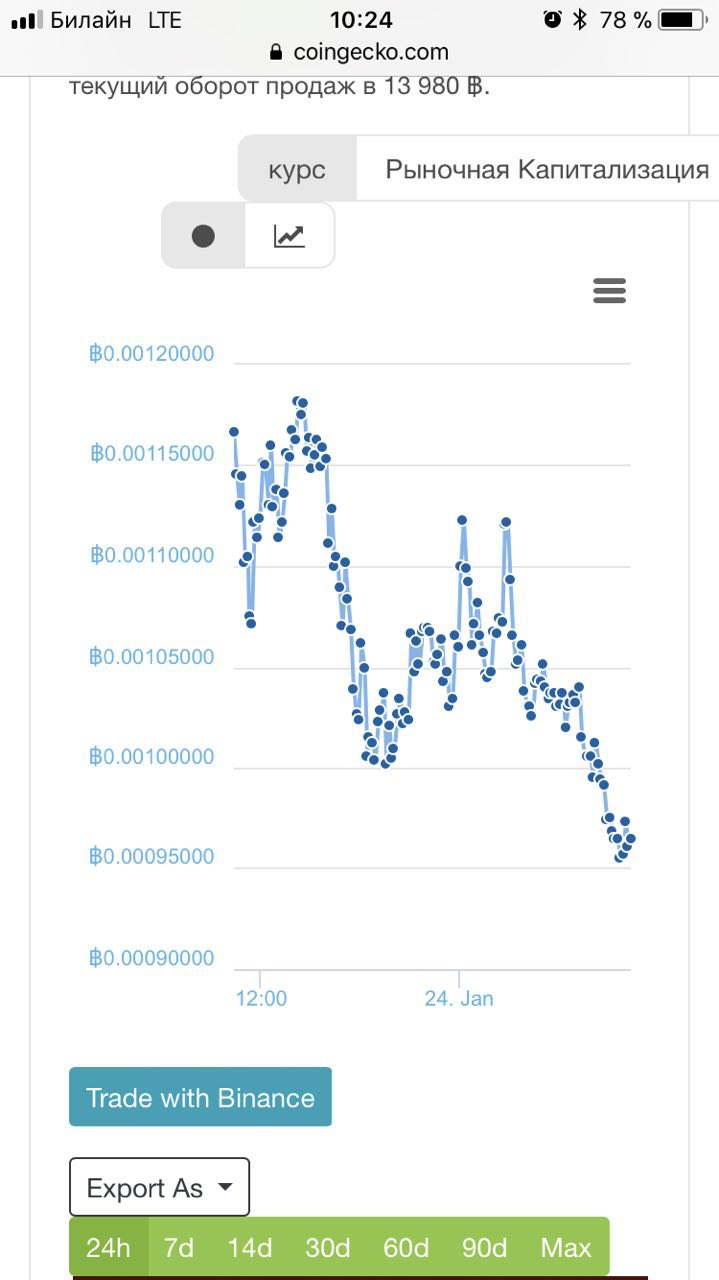Open the chart hamburger menu

point(609,291)
